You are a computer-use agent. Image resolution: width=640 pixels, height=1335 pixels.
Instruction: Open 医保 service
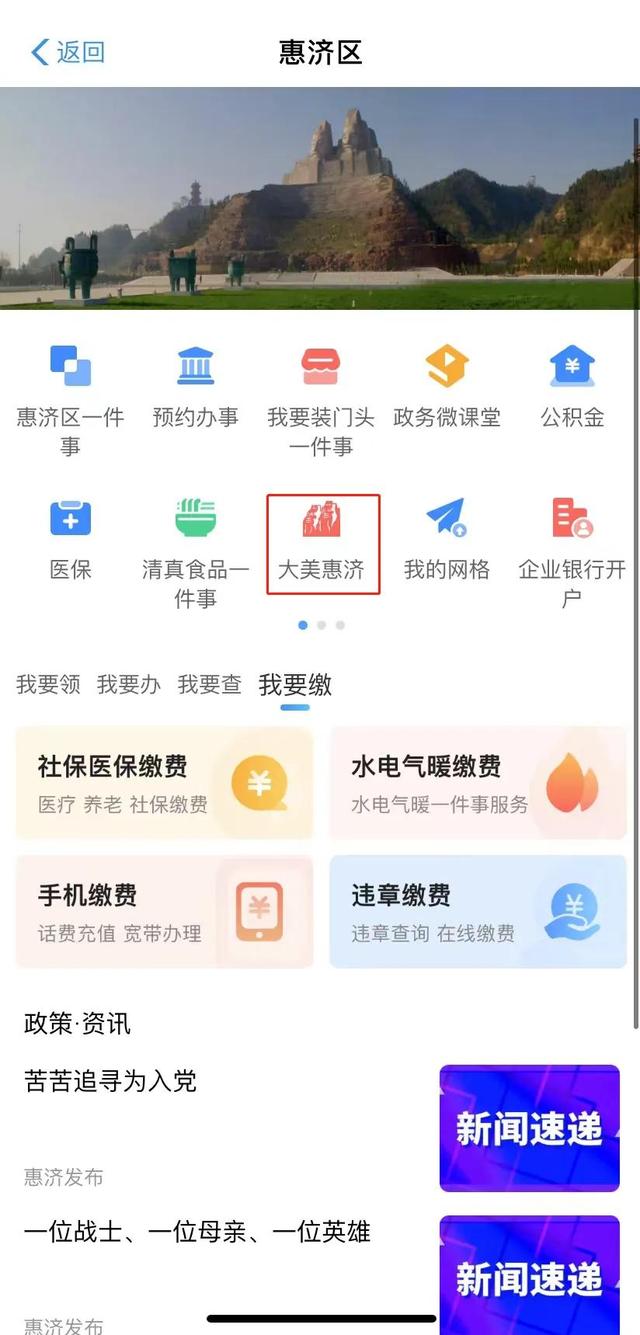tap(70, 538)
